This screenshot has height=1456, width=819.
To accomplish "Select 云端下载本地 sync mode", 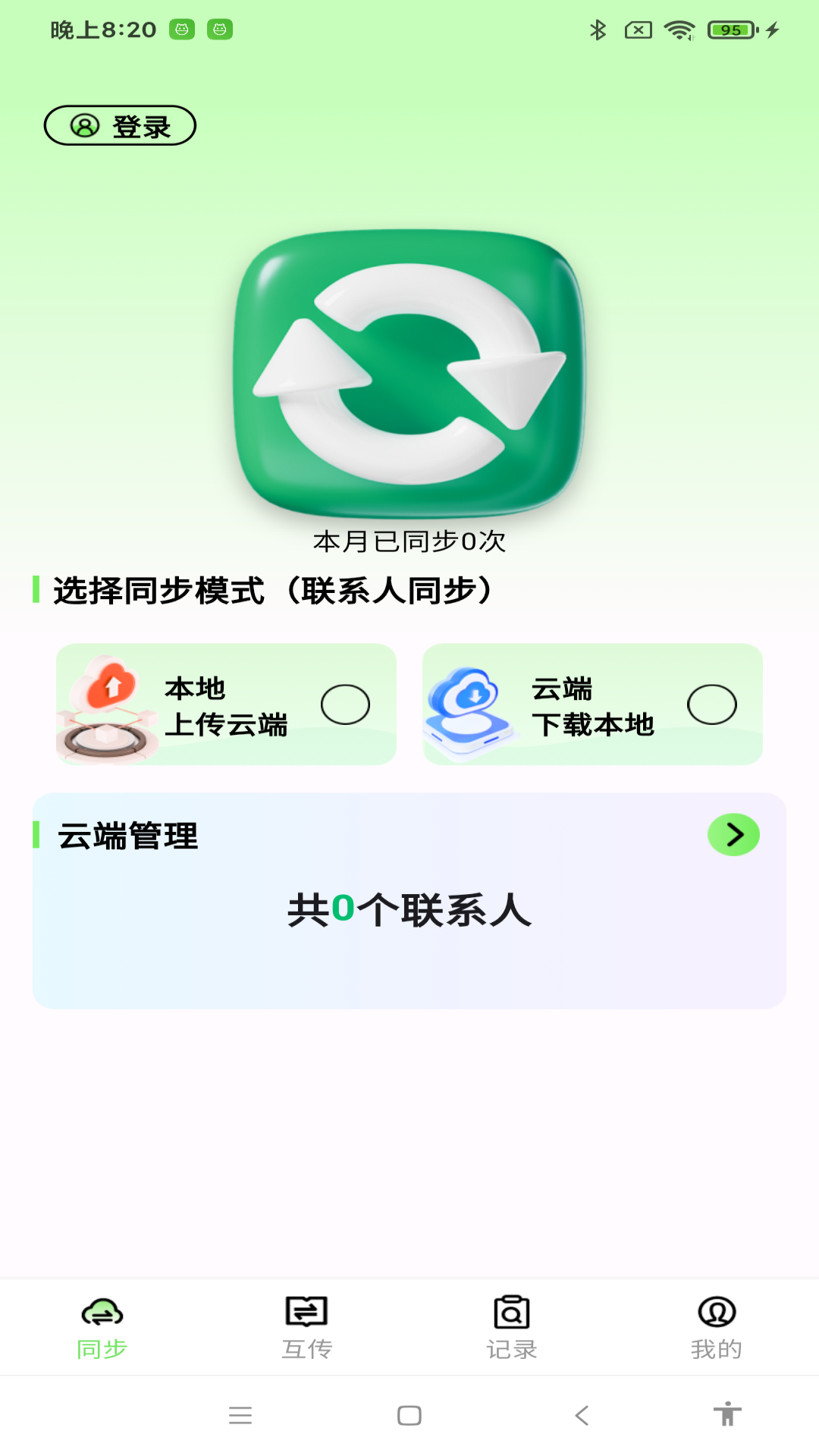I will point(711,704).
